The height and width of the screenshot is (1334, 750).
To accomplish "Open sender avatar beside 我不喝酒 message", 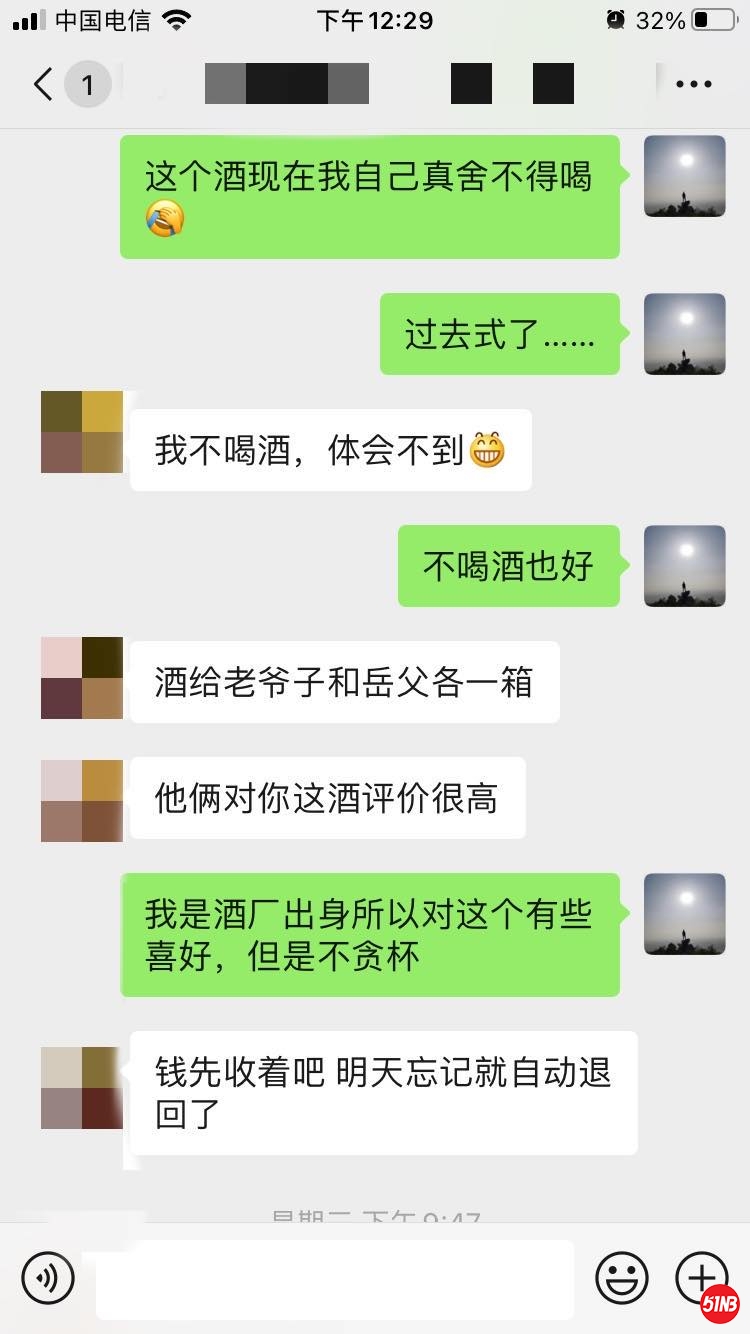I will point(82,432).
